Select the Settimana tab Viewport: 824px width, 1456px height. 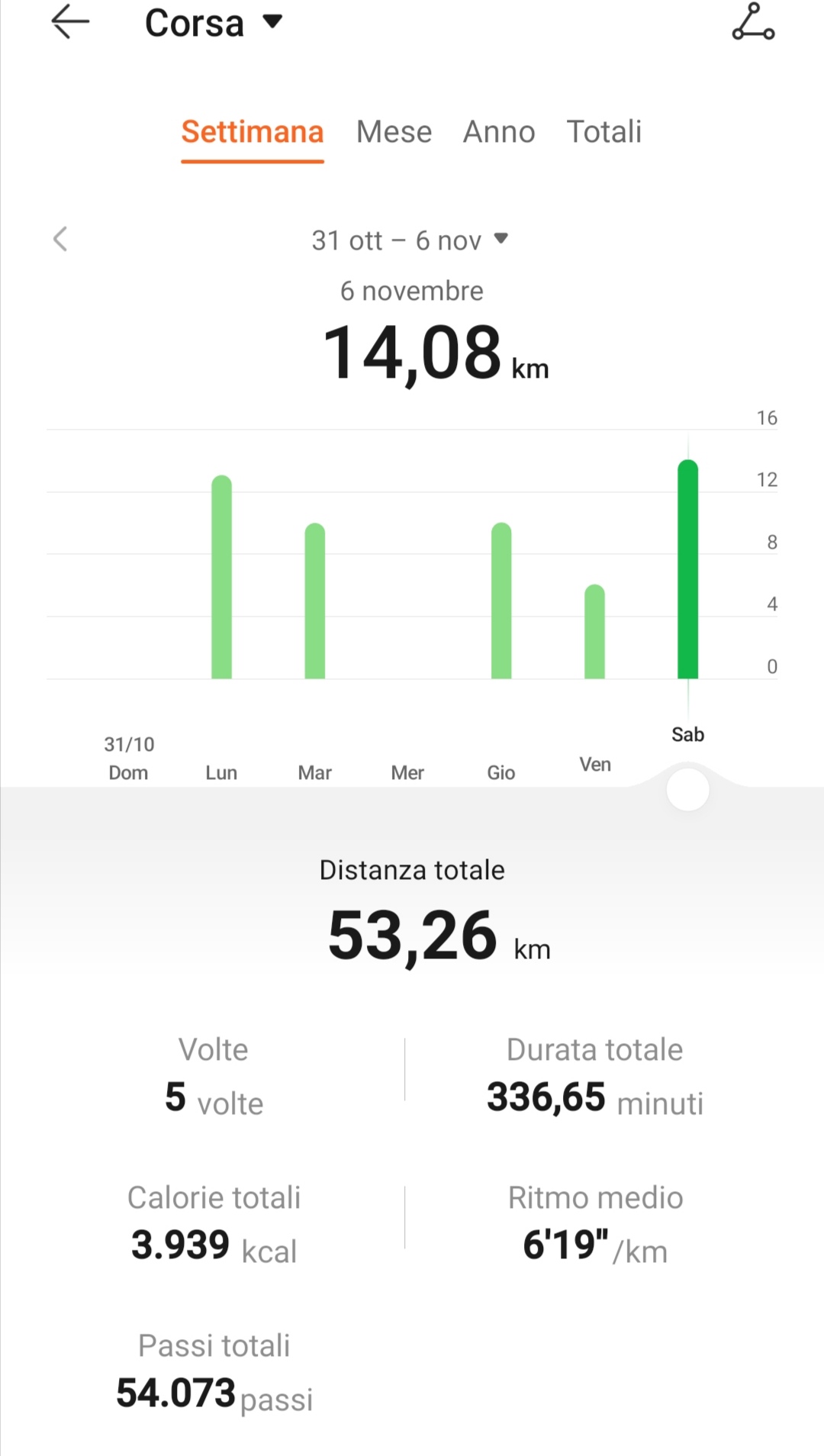pyautogui.click(x=252, y=132)
